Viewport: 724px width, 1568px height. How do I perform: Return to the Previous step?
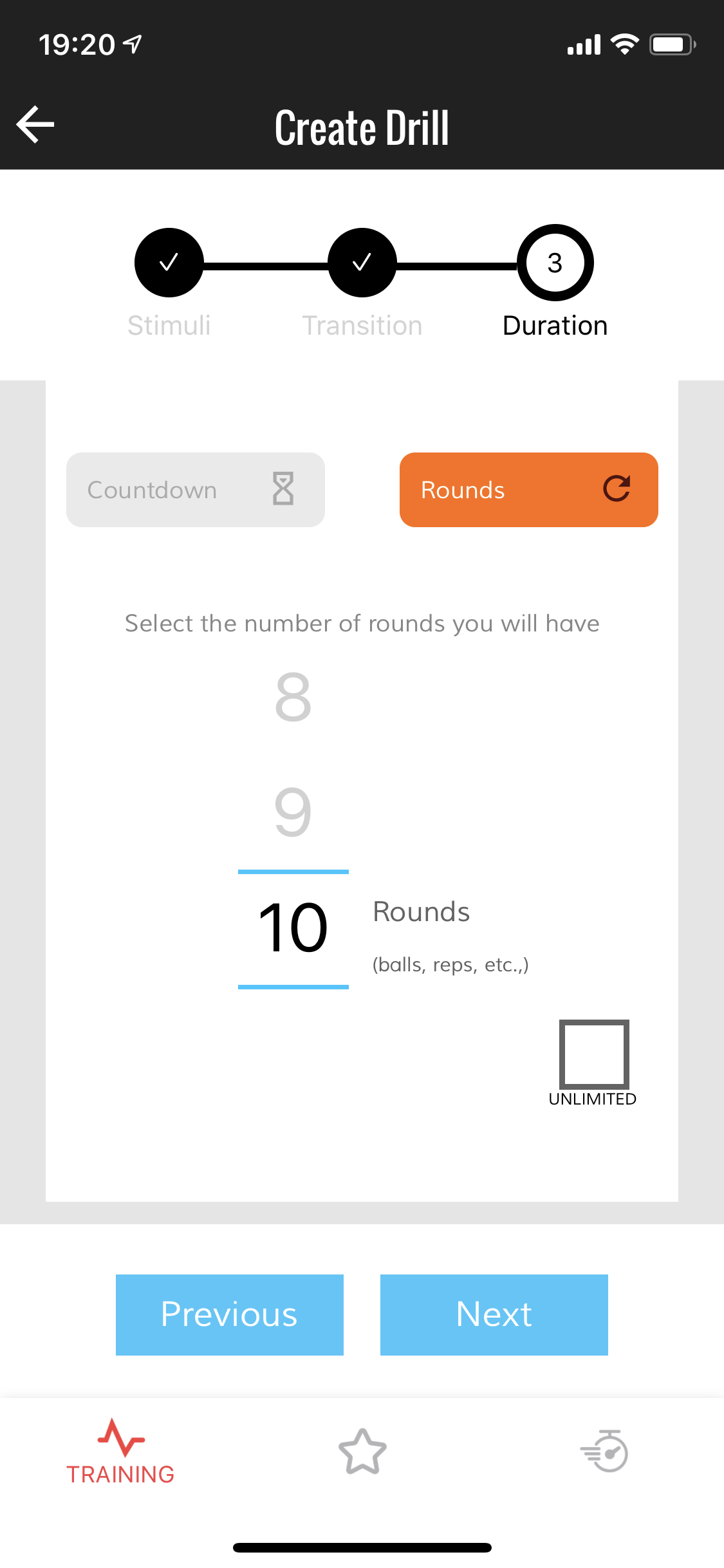pos(229,1314)
